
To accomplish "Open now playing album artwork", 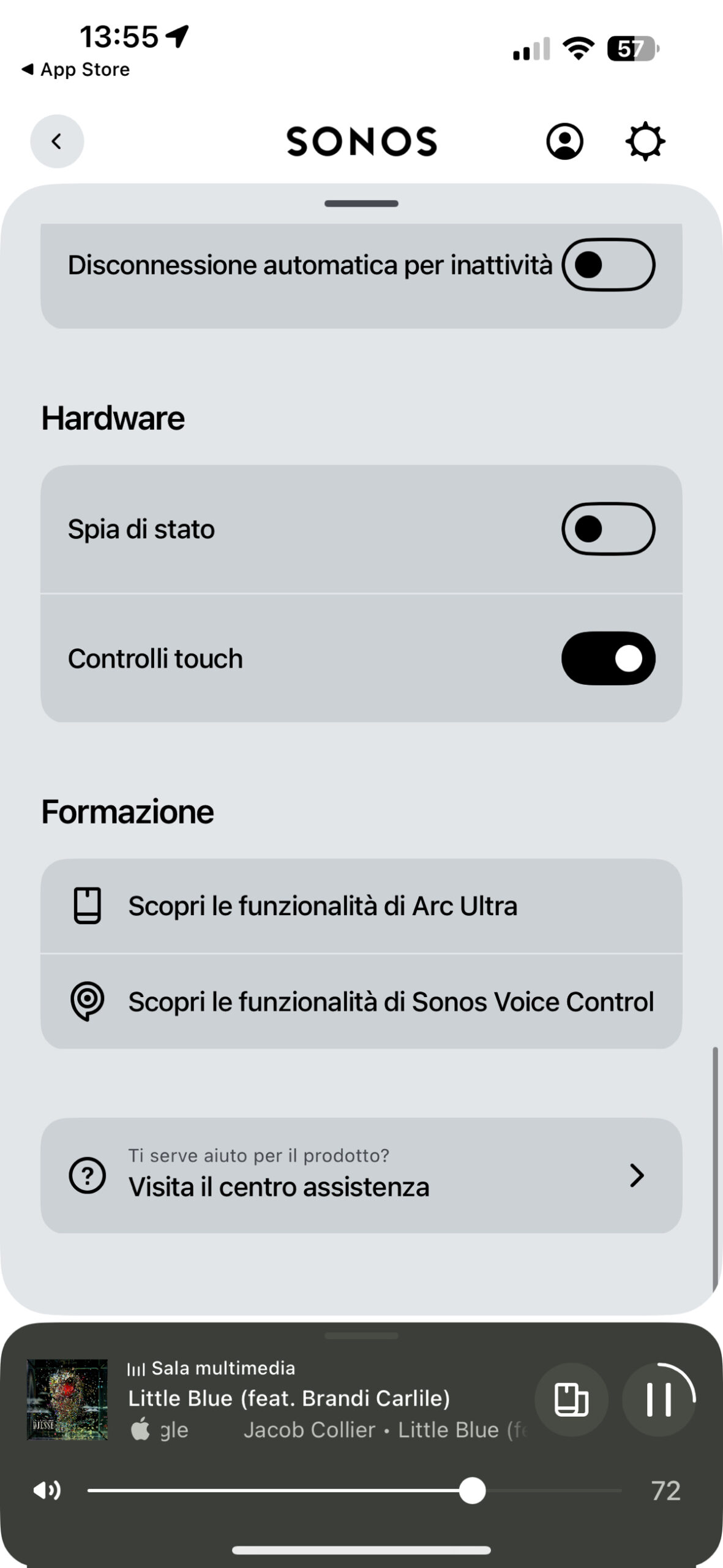I will [x=67, y=1400].
